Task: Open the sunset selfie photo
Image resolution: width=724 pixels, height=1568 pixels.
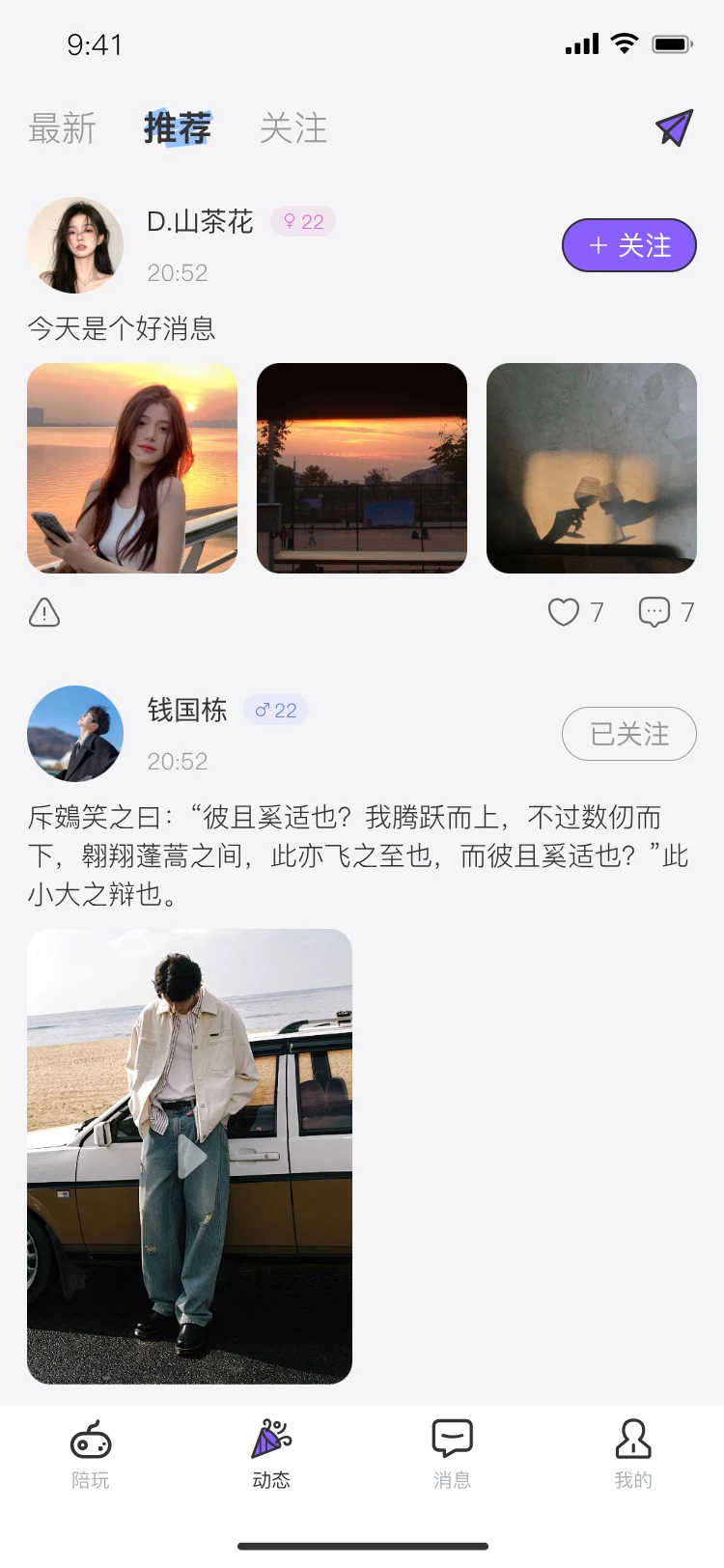Action: pos(132,468)
